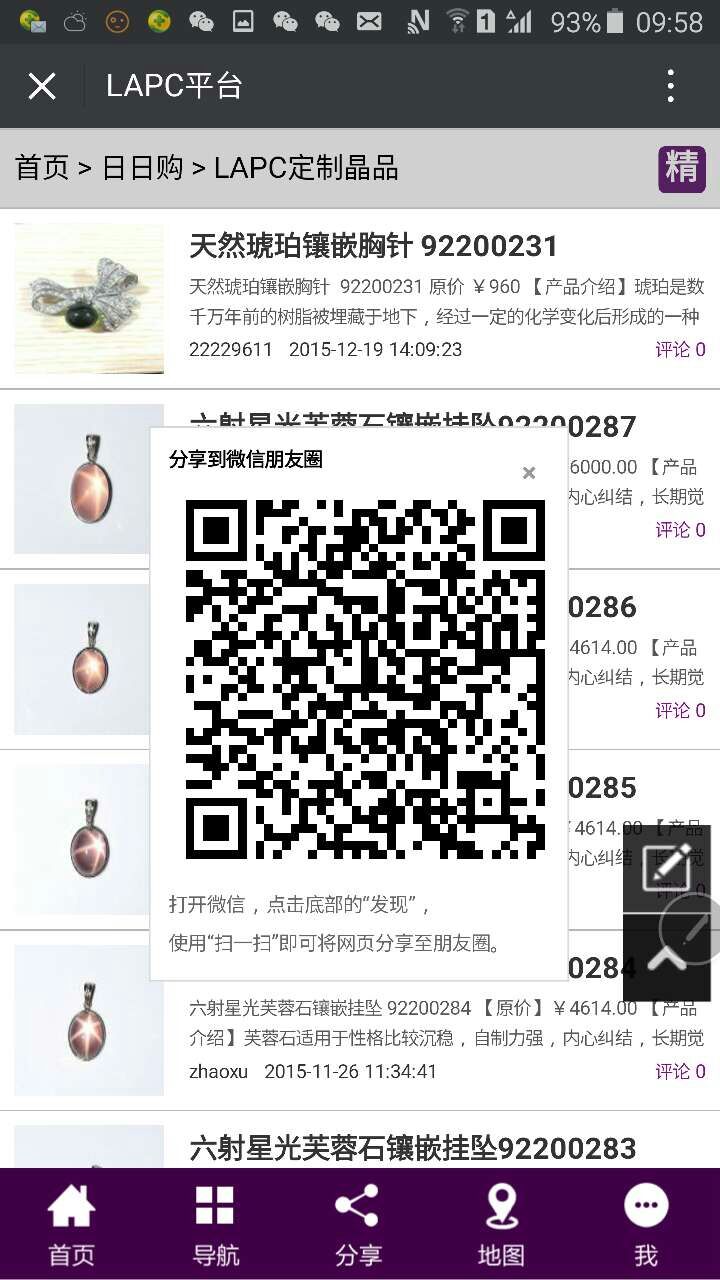Viewport: 720px width, 1280px height.
Task: Switch to the 首页 bottom tab
Action: pyautogui.click(x=72, y=1224)
